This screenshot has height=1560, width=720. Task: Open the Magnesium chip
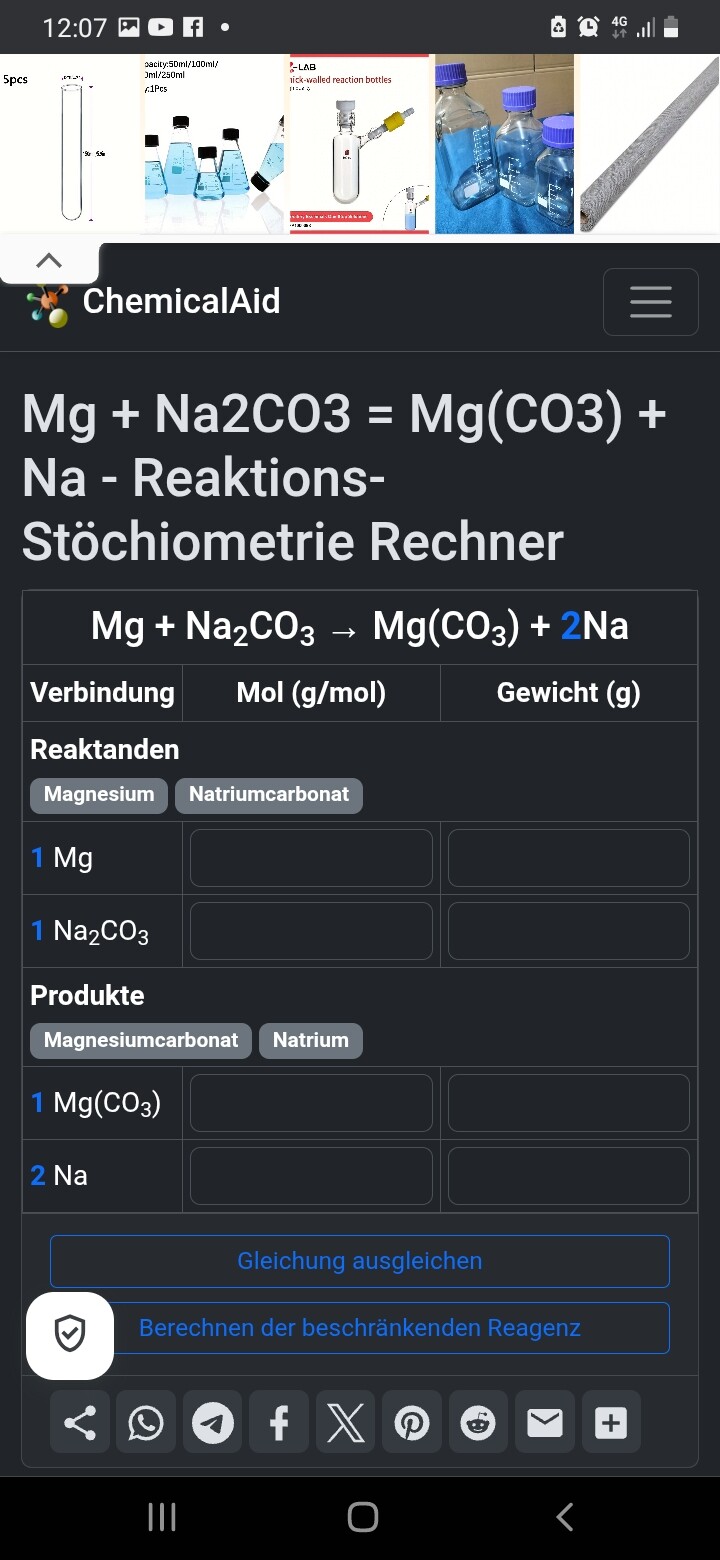coord(99,795)
